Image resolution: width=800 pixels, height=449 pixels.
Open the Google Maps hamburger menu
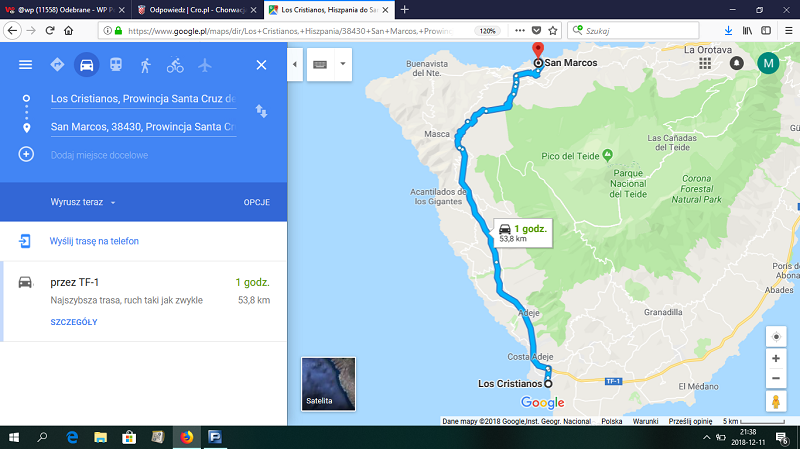coord(25,65)
